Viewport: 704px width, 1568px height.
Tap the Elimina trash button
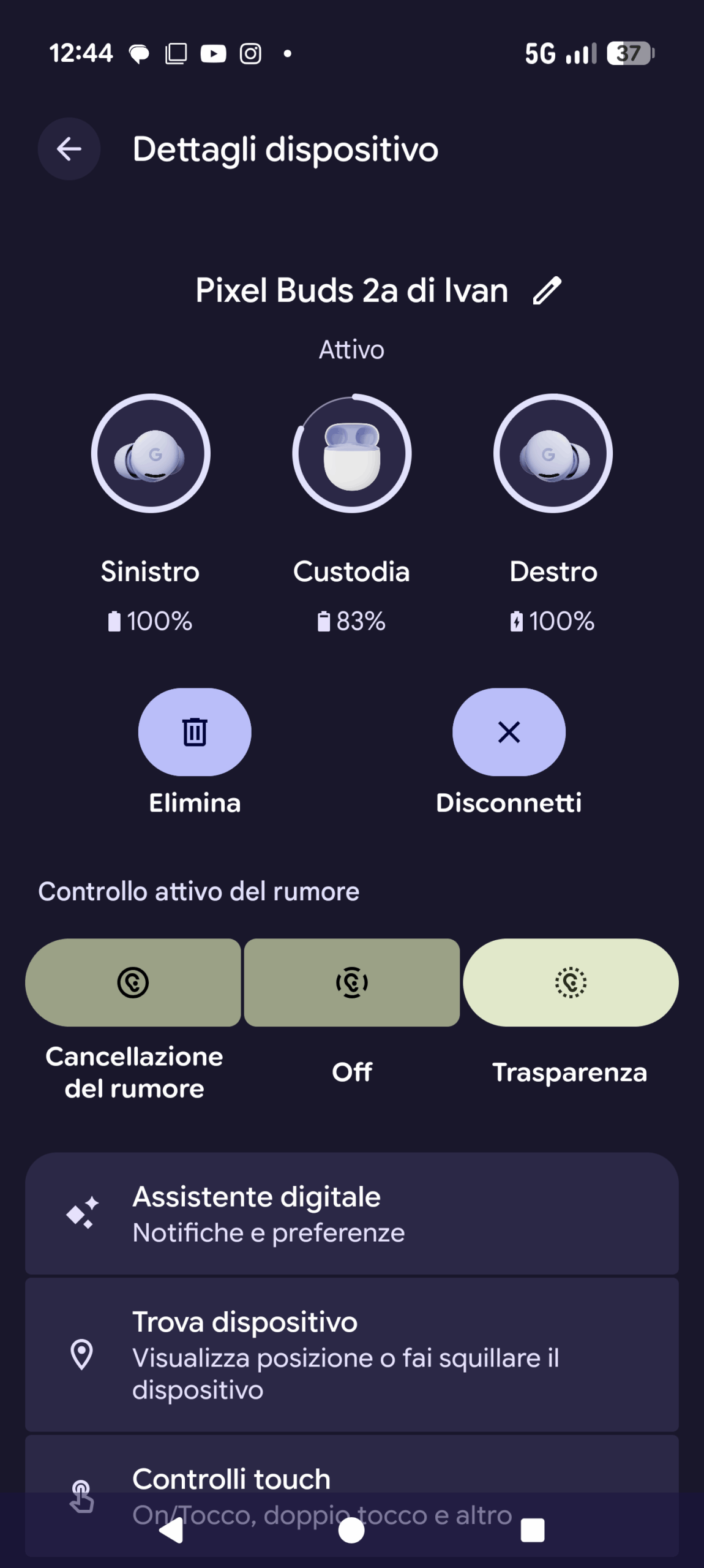[x=195, y=732]
